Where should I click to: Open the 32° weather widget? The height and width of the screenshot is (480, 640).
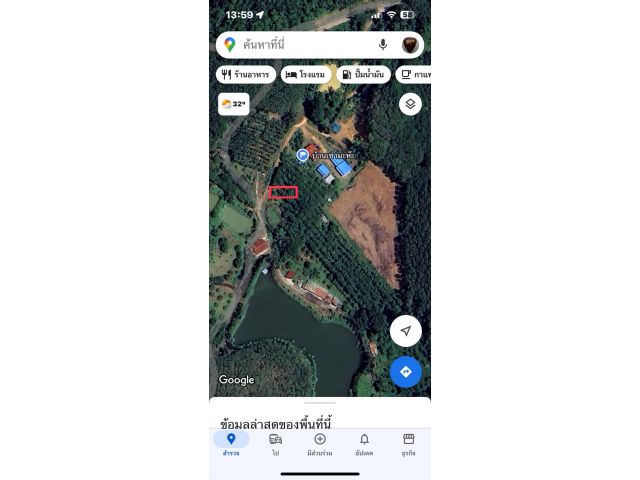[234, 104]
